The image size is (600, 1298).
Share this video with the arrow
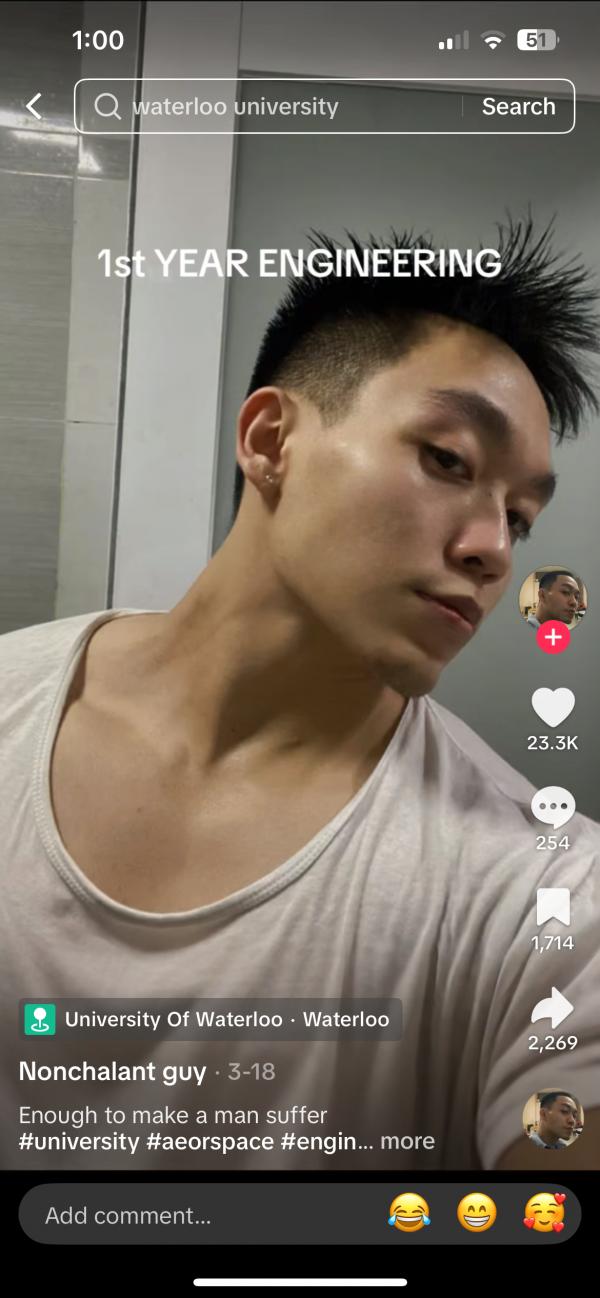pos(552,1008)
